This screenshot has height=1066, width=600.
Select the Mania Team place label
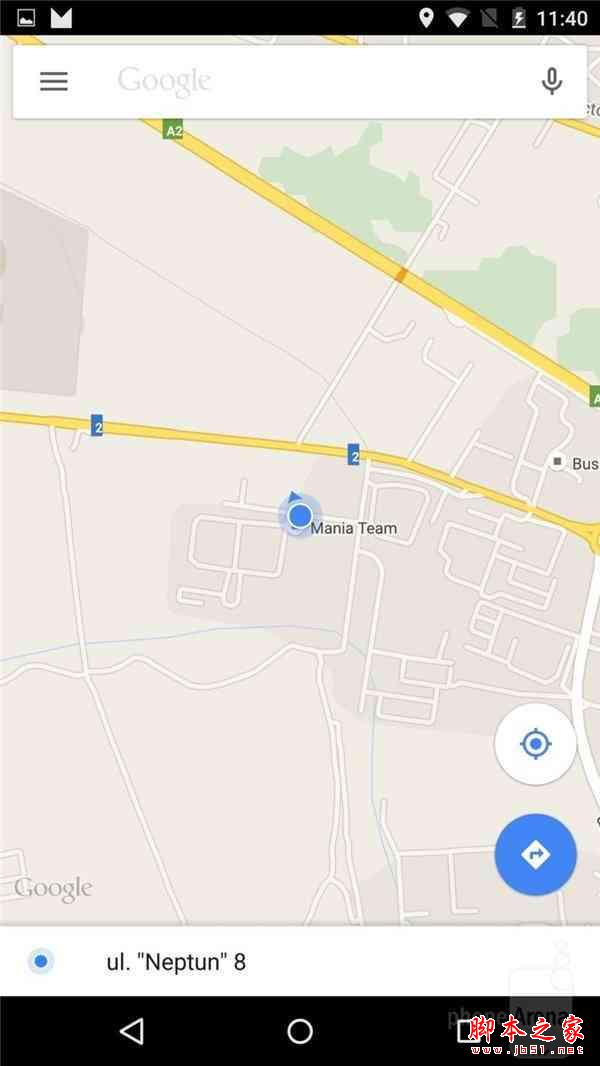[x=353, y=528]
